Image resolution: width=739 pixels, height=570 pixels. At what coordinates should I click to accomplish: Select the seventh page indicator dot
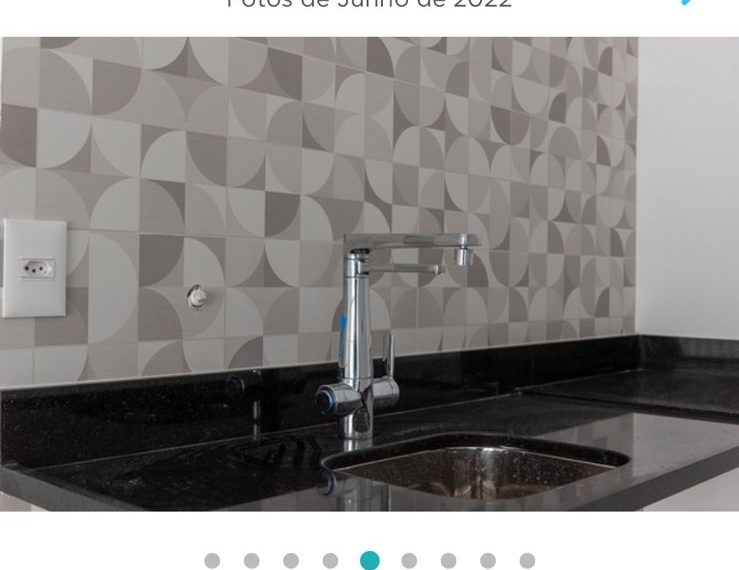pos(448,561)
